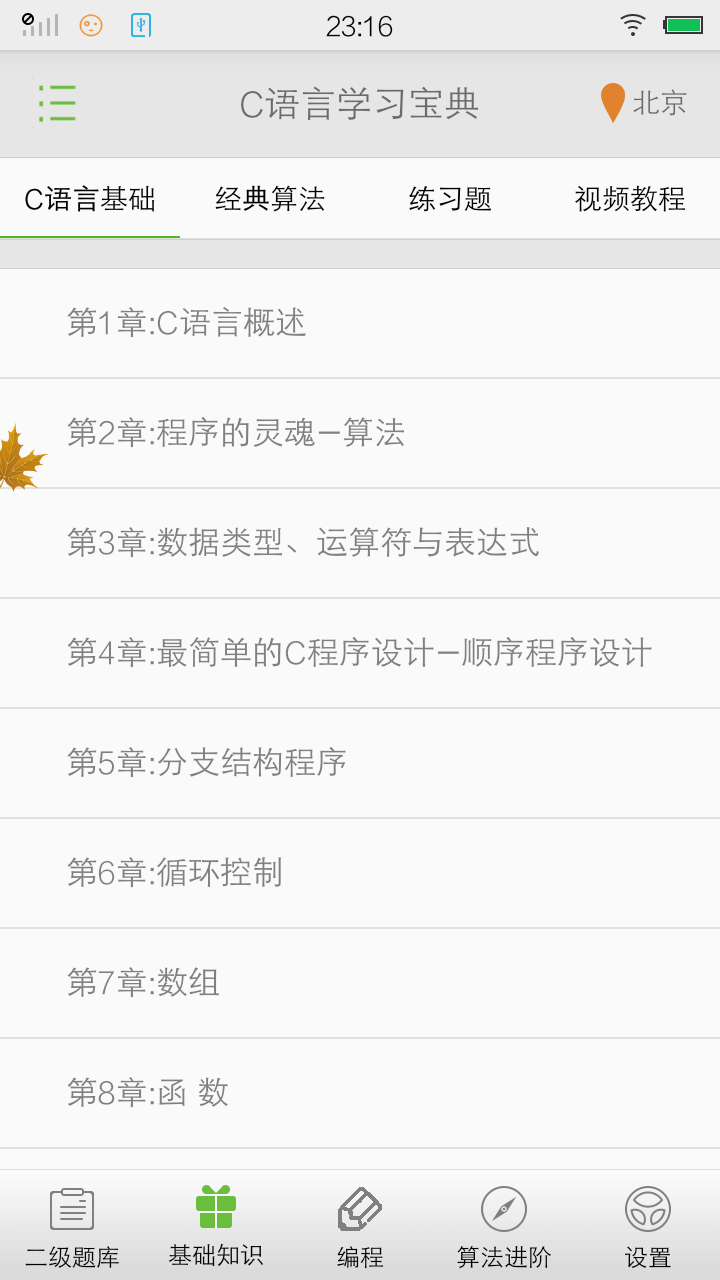
Task: Tap the USB connection status bar icon
Action: tap(140, 25)
